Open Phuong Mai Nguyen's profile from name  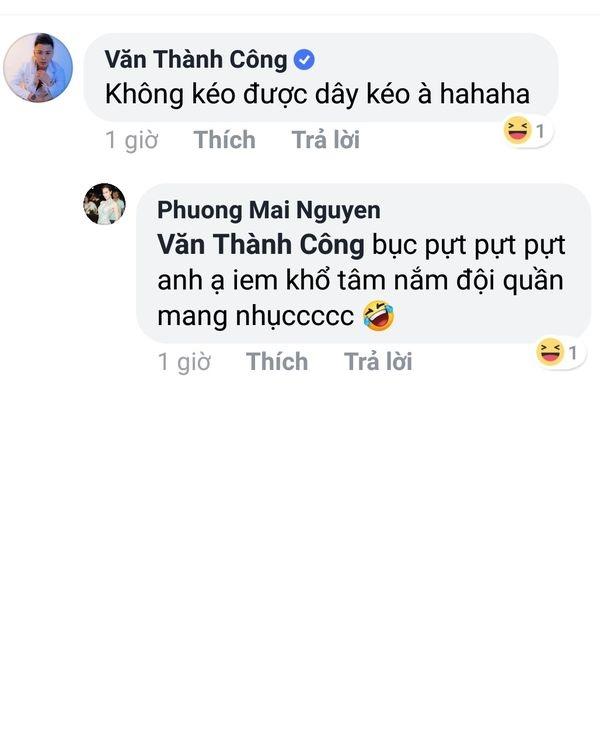268,210
